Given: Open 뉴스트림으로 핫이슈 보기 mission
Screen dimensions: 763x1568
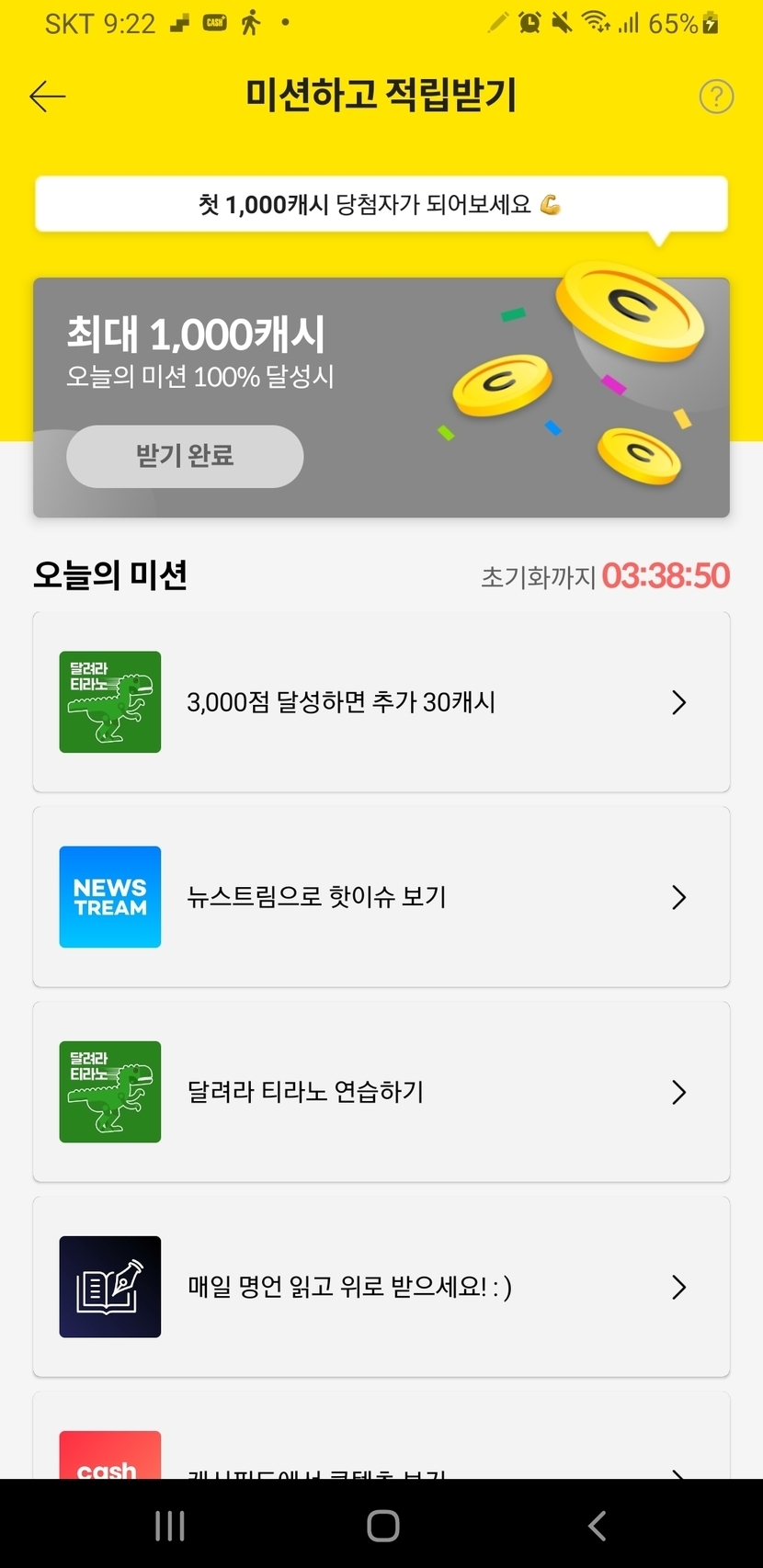Looking at the screenshot, I should point(381,897).
